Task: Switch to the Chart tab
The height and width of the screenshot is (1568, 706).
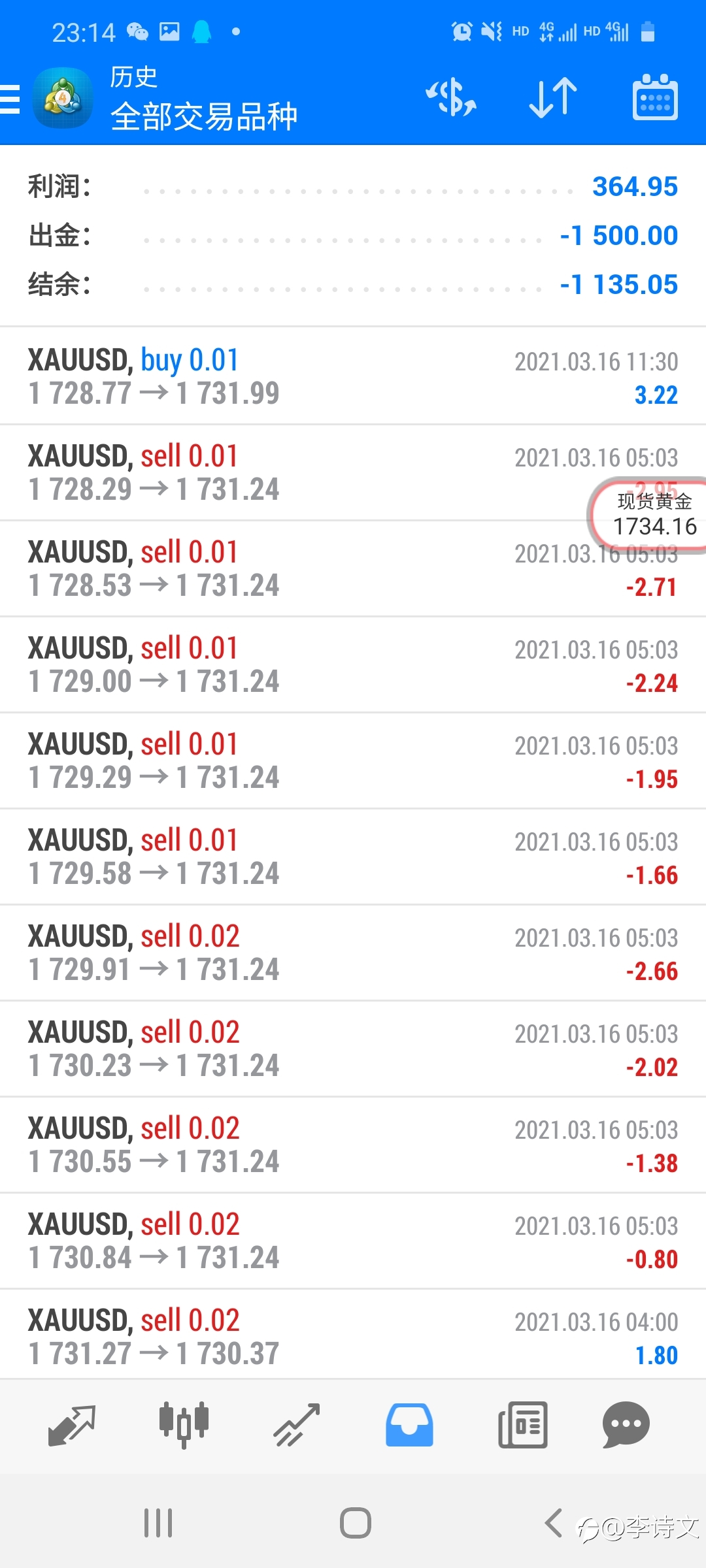Action: (184, 1426)
